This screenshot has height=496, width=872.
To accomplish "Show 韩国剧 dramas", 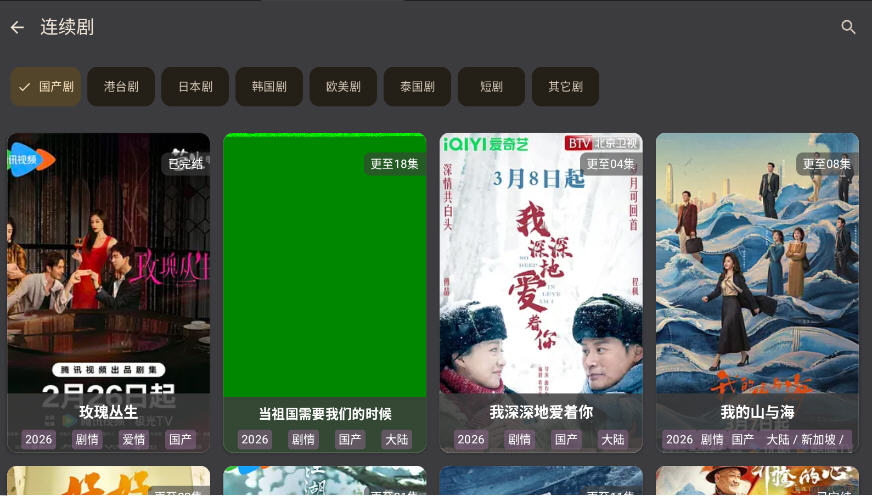I will [269, 87].
